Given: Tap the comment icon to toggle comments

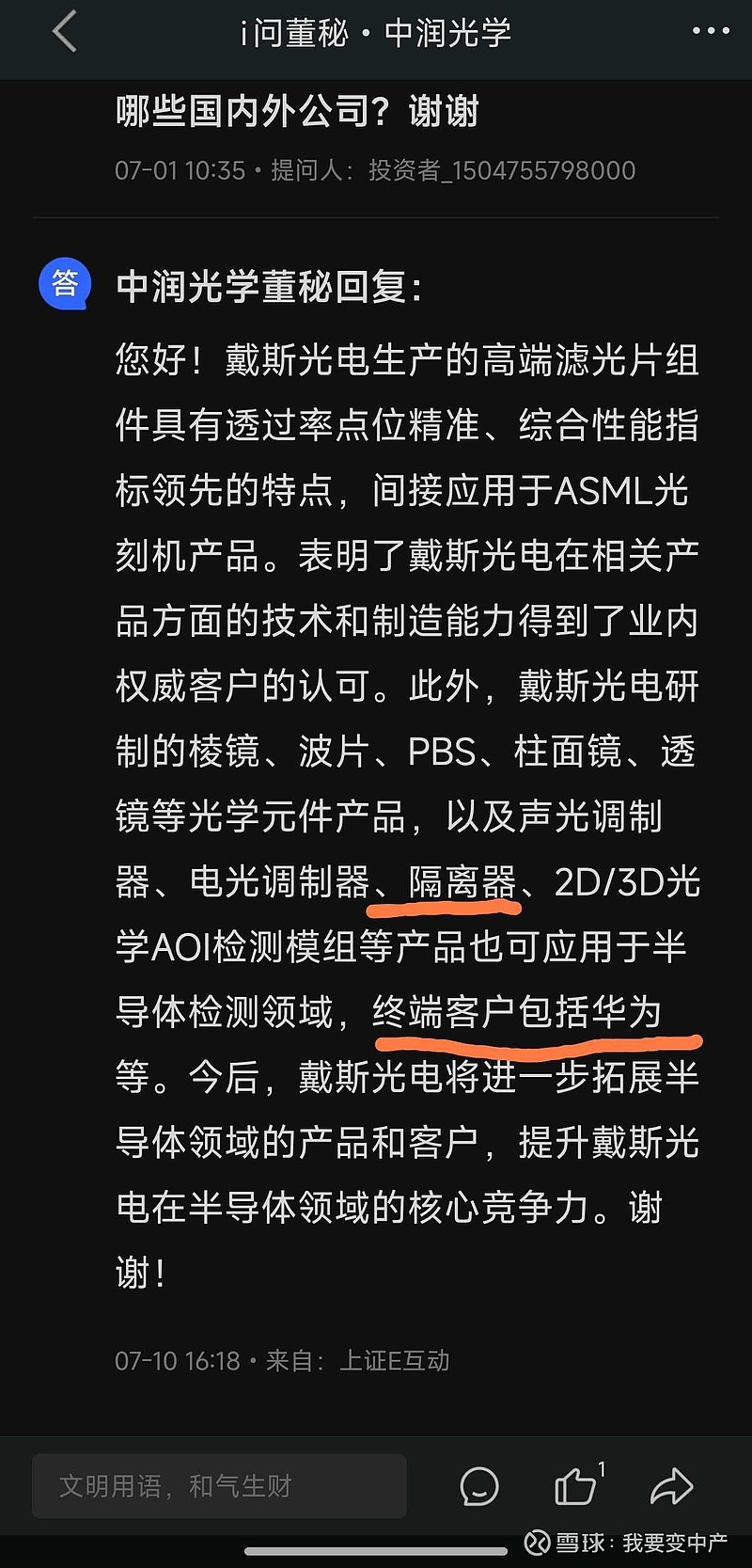Looking at the screenshot, I should pos(479,1487).
